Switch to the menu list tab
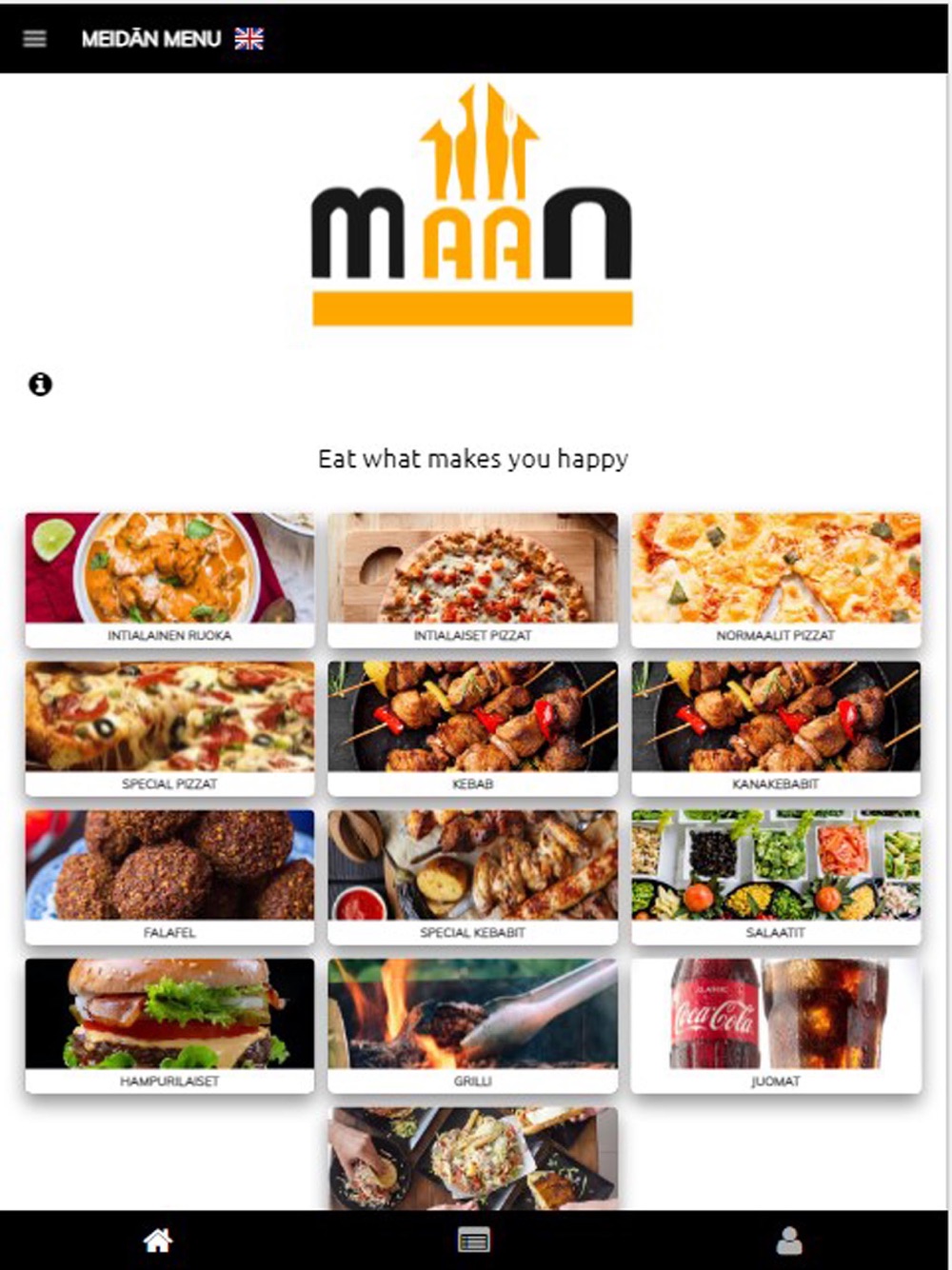 473,1240
